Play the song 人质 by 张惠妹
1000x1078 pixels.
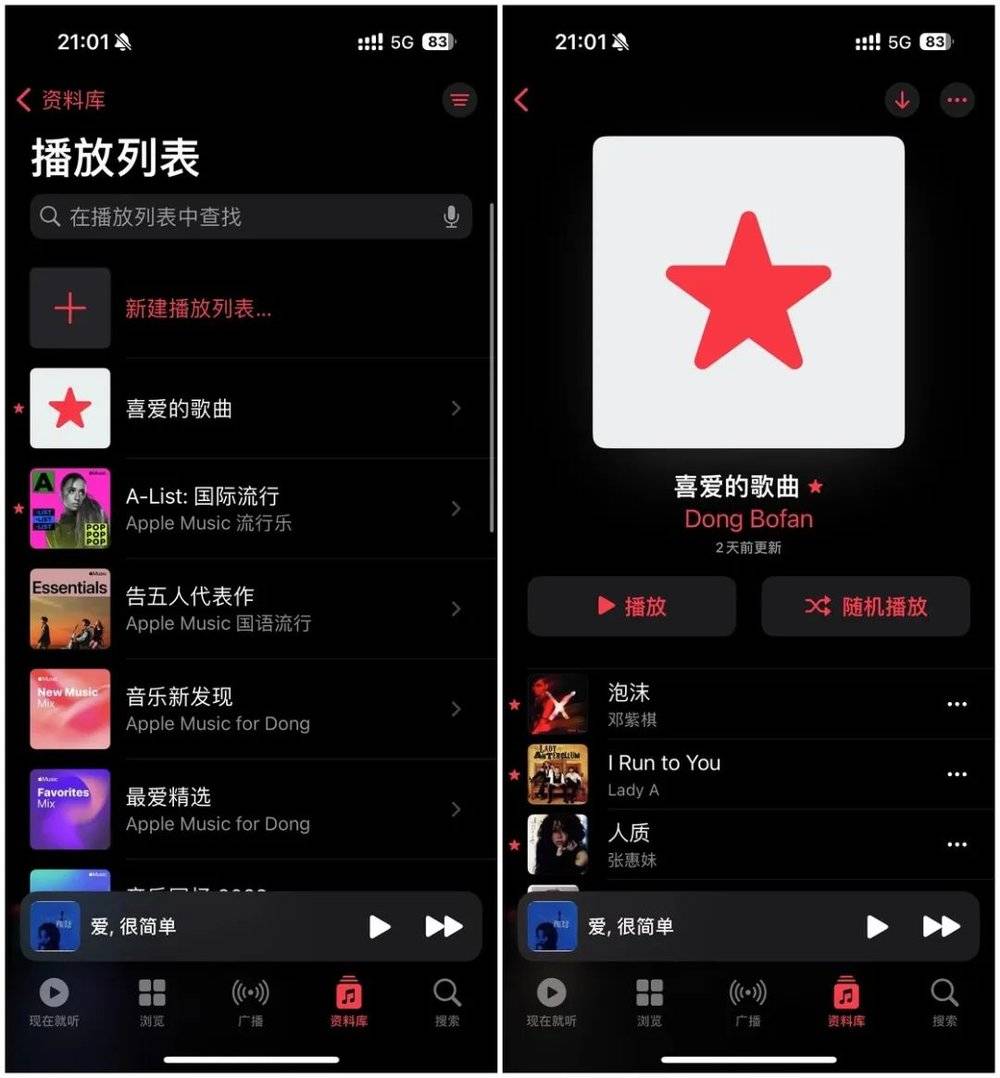[700, 844]
